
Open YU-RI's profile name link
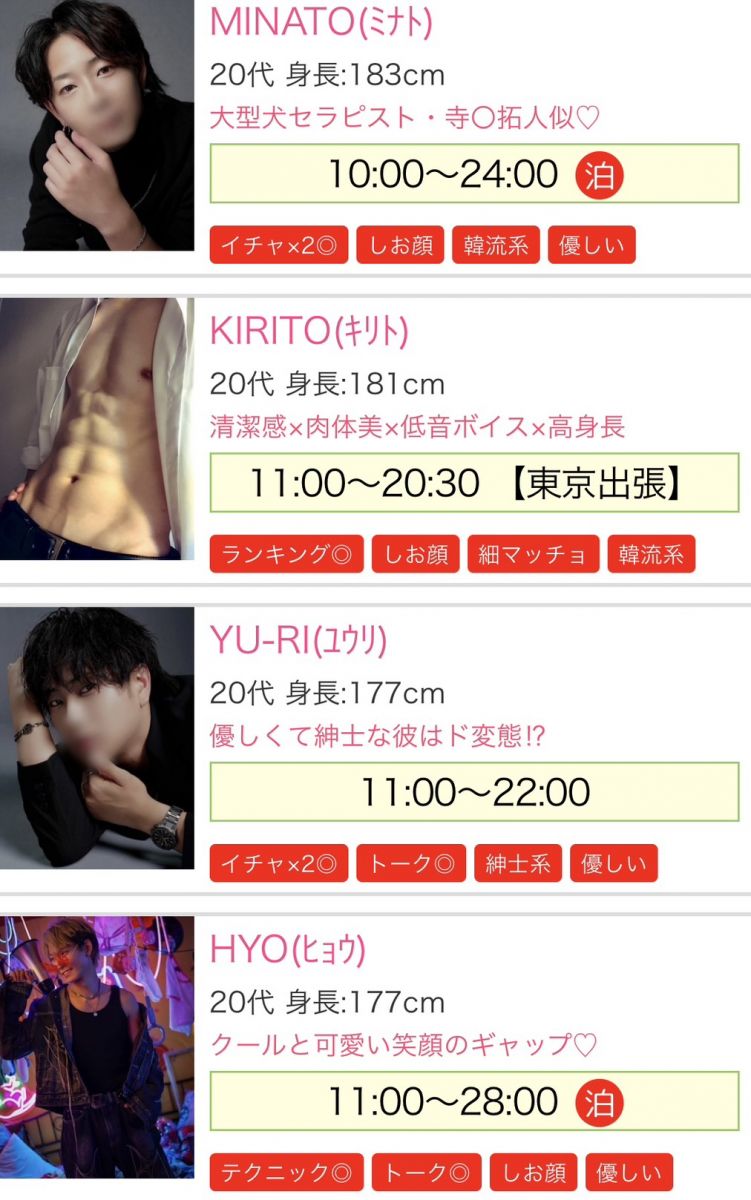(x=298, y=640)
